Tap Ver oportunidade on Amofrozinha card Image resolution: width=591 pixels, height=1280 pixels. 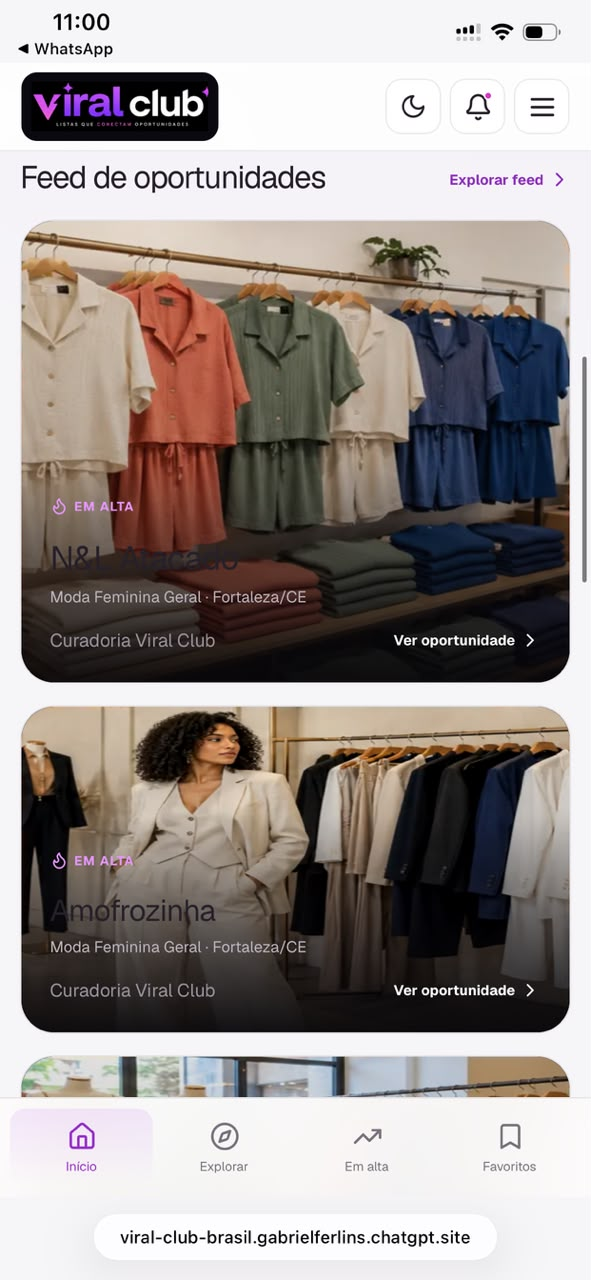(464, 990)
